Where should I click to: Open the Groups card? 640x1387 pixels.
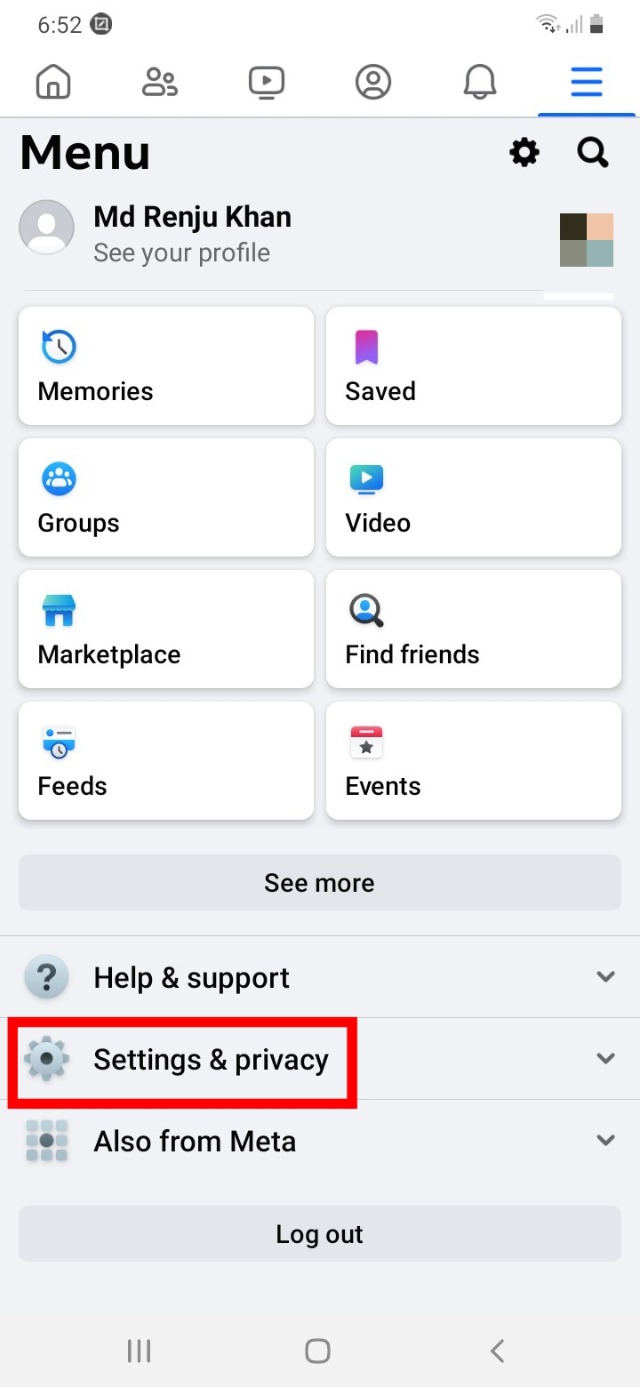pyautogui.click(x=166, y=498)
